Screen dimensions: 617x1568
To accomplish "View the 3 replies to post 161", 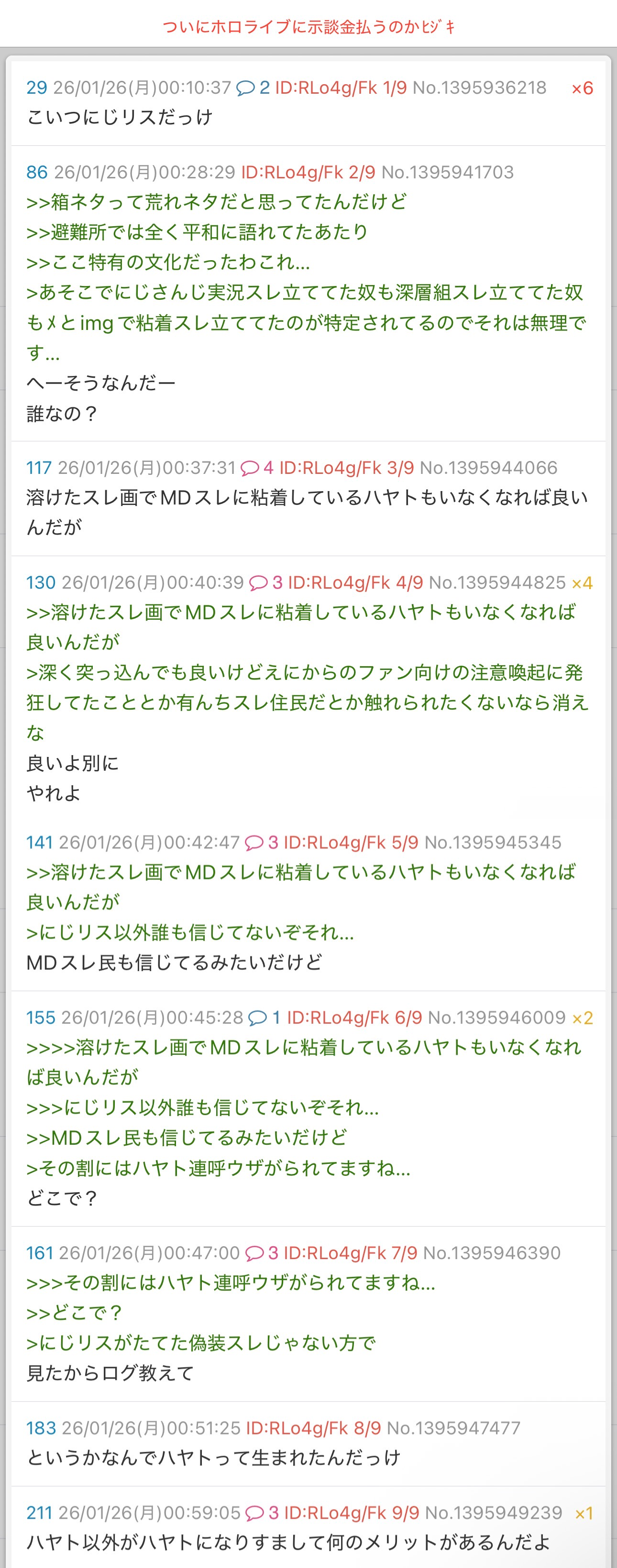I will pos(261,1253).
